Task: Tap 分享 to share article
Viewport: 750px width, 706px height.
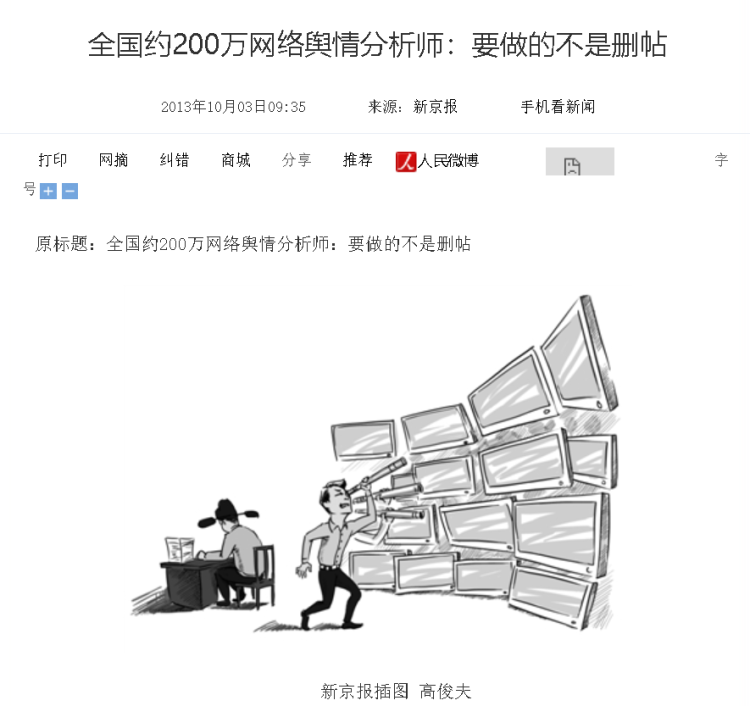Action: click(296, 160)
